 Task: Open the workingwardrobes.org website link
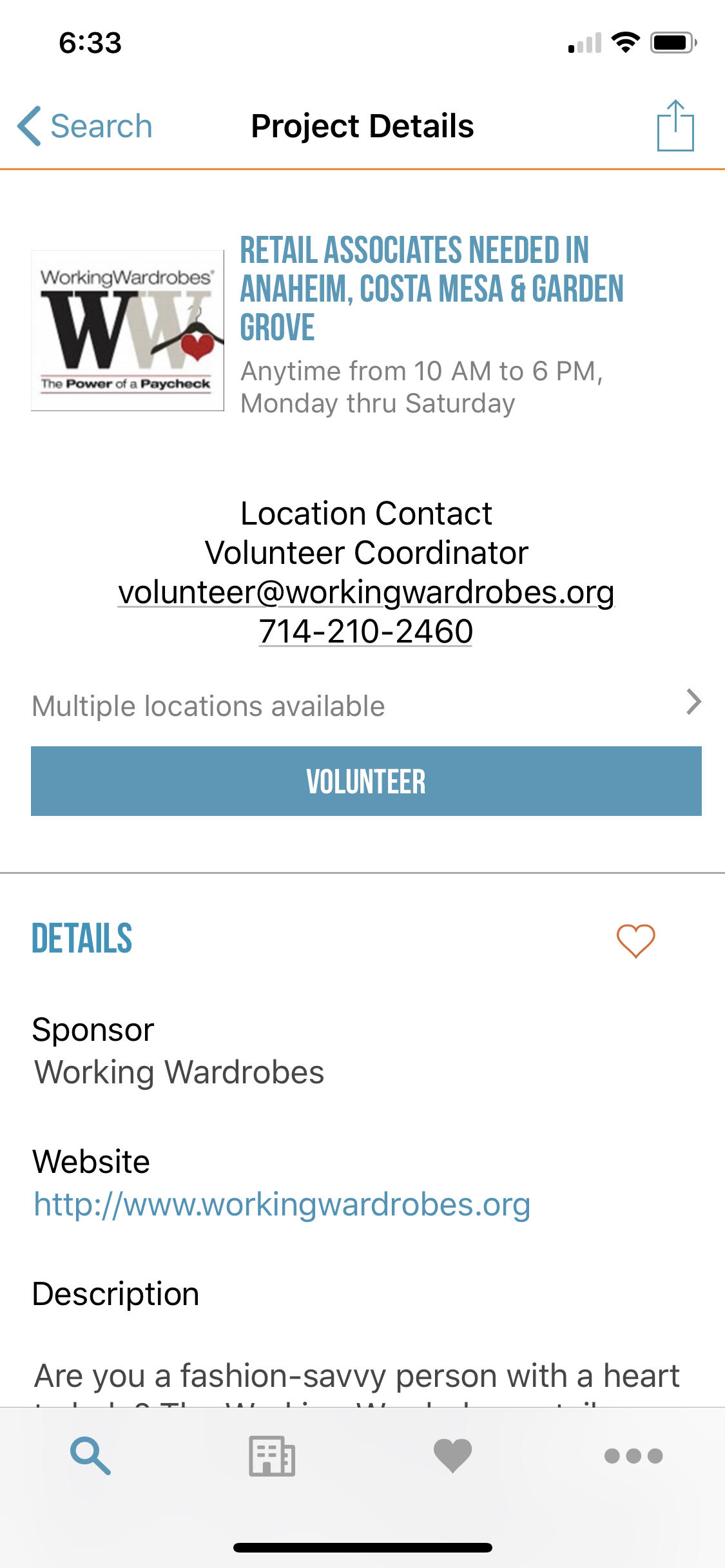[282, 1204]
